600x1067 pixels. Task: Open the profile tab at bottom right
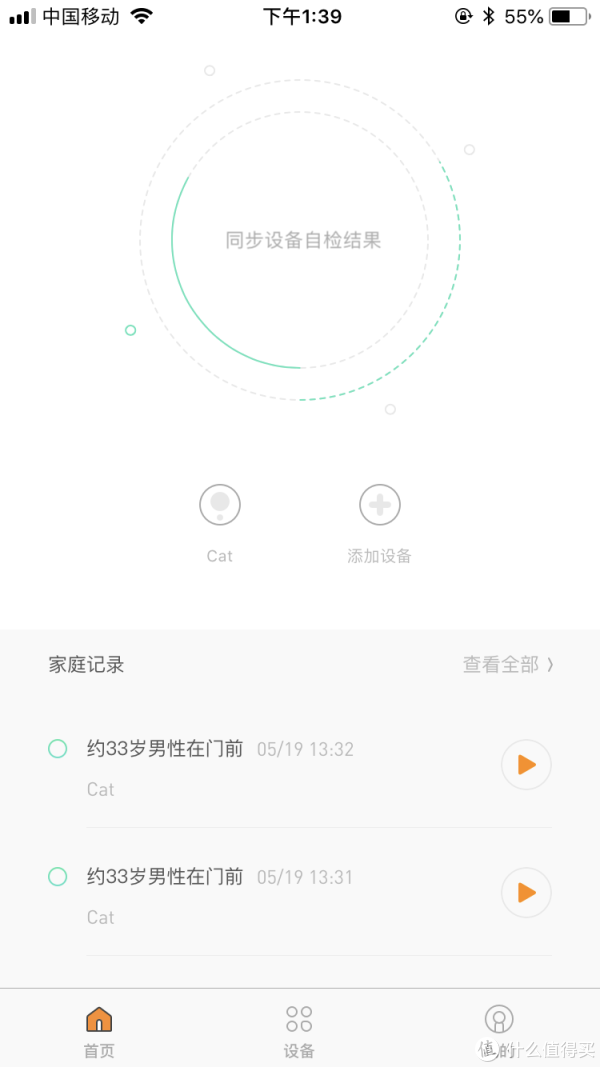[499, 1030]
